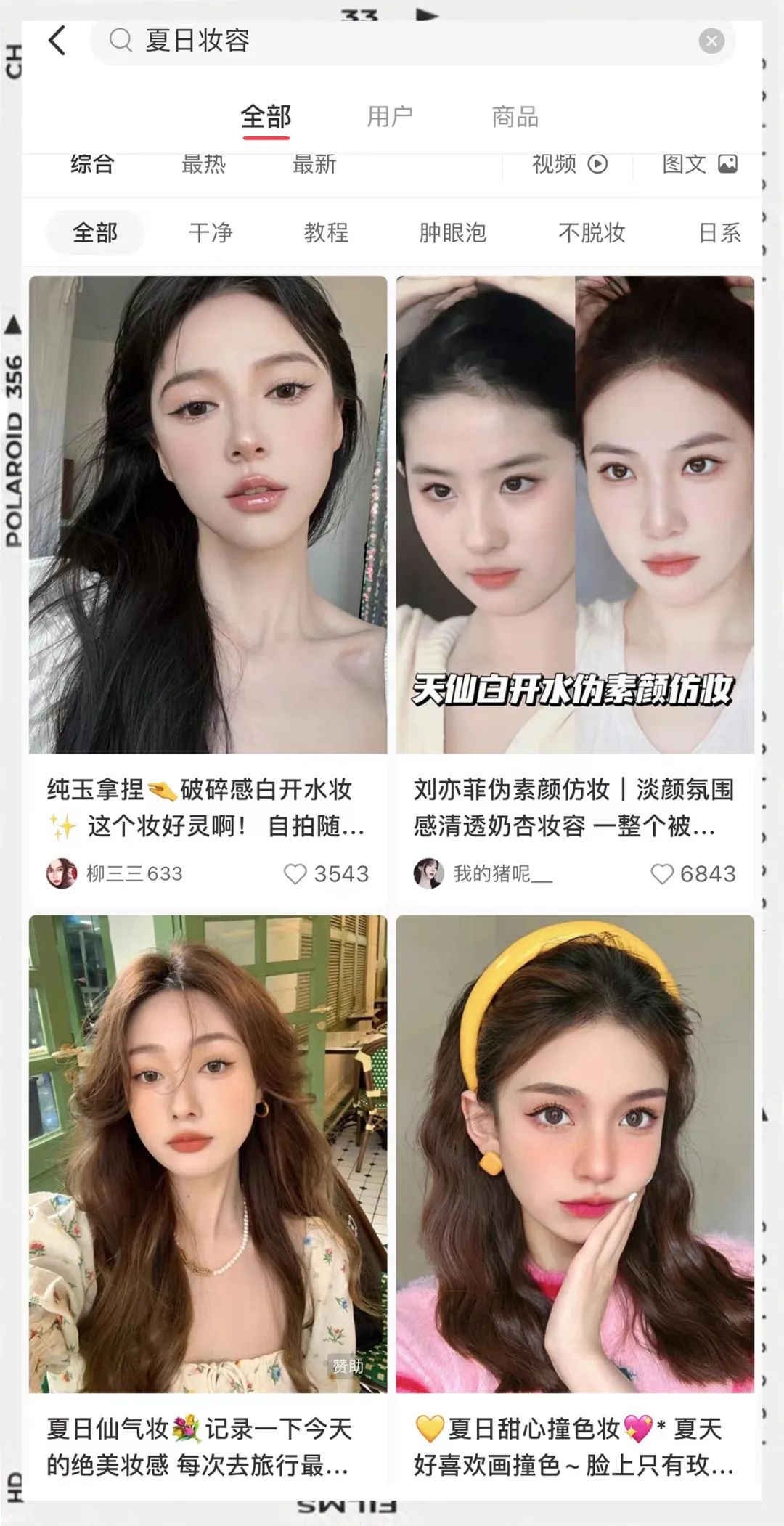784x1526 pixels.
Task: Choose the 教程 filter chip
Action: (x=326, y=233)
